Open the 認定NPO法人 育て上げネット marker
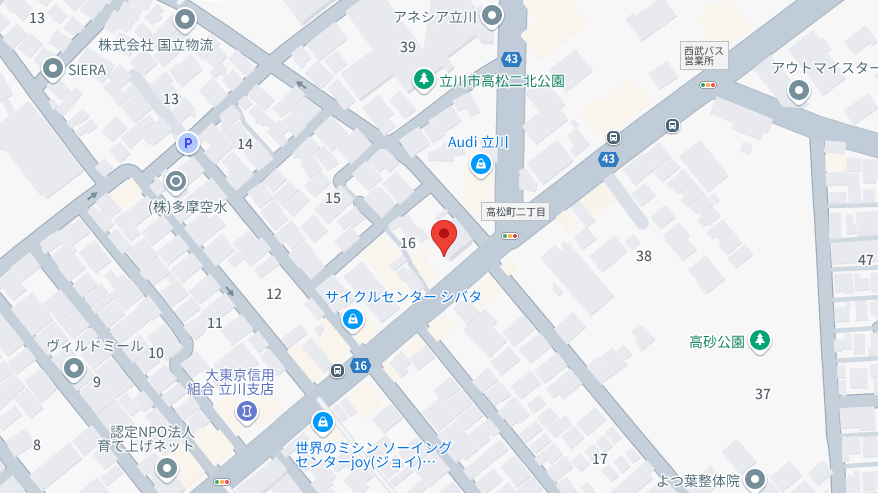Viewport: 878px width, 493px height. coord(167,467)
